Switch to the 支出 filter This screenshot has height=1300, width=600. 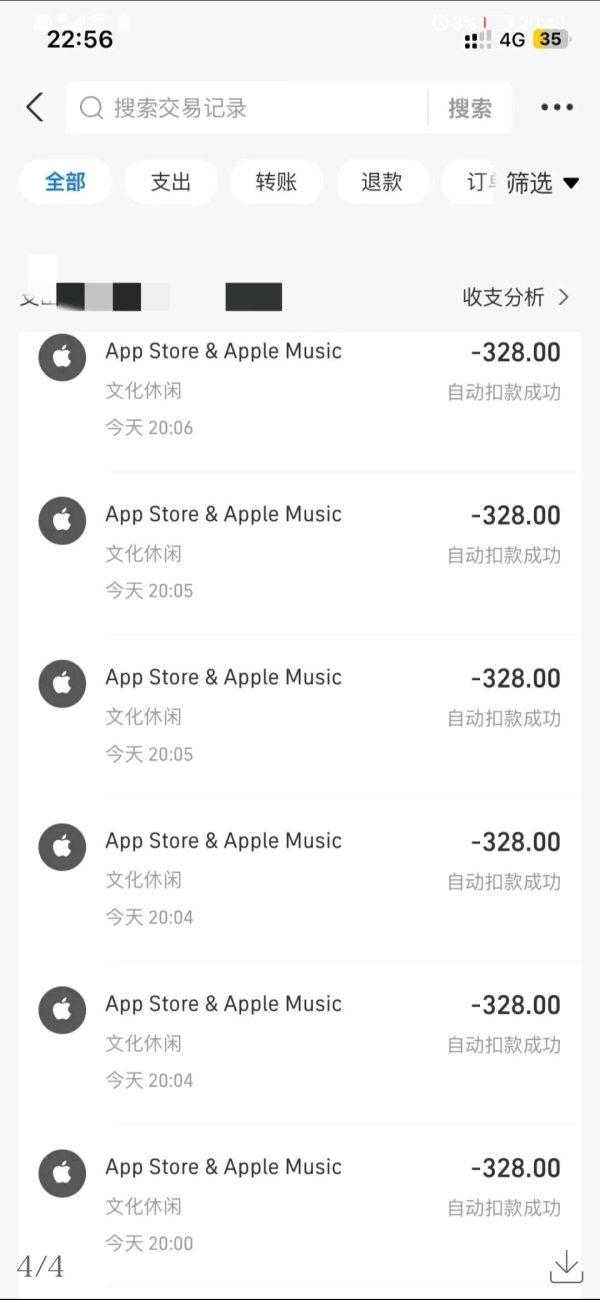170,182
